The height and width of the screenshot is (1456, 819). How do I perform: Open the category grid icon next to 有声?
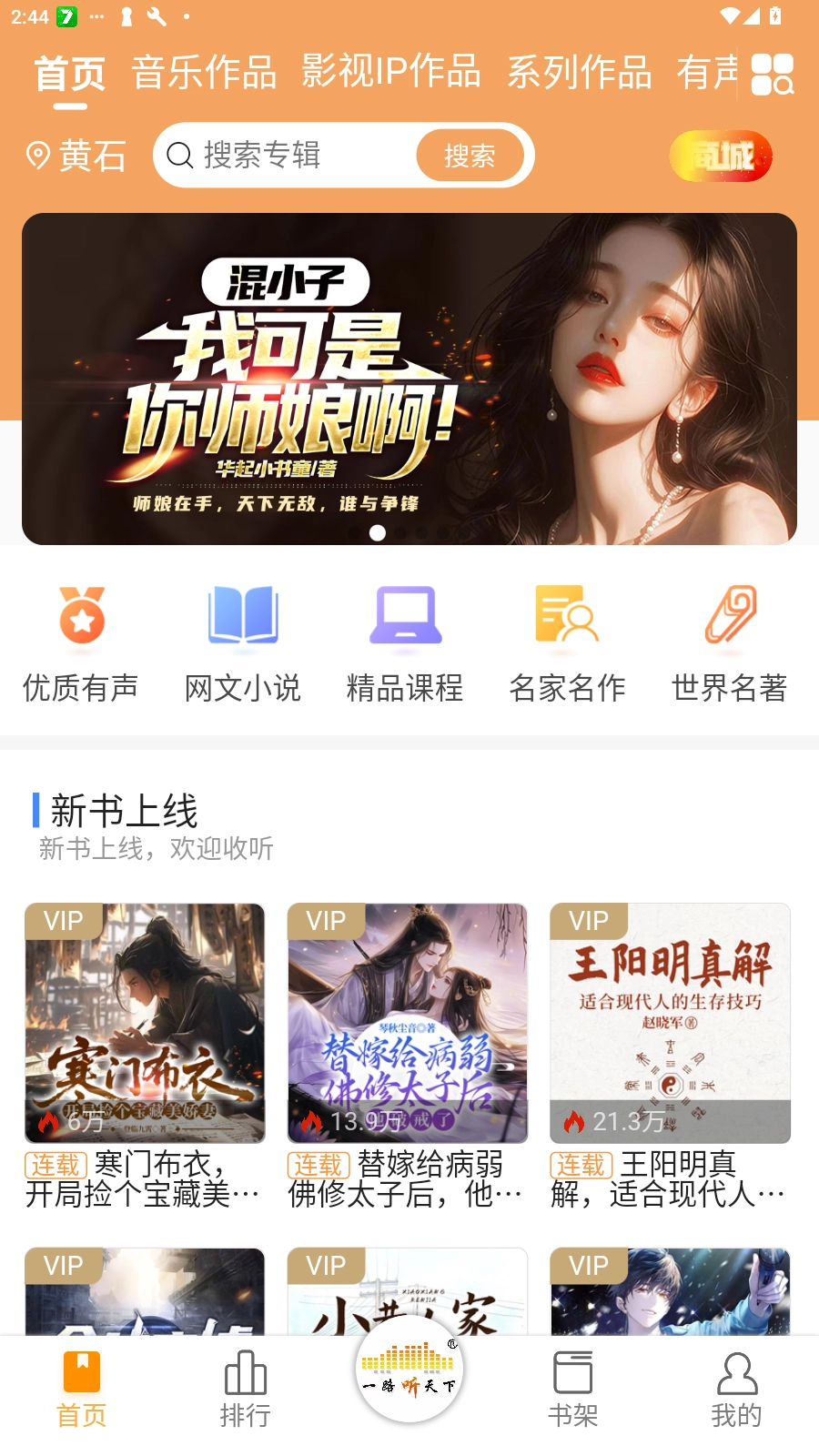point(771,73)
